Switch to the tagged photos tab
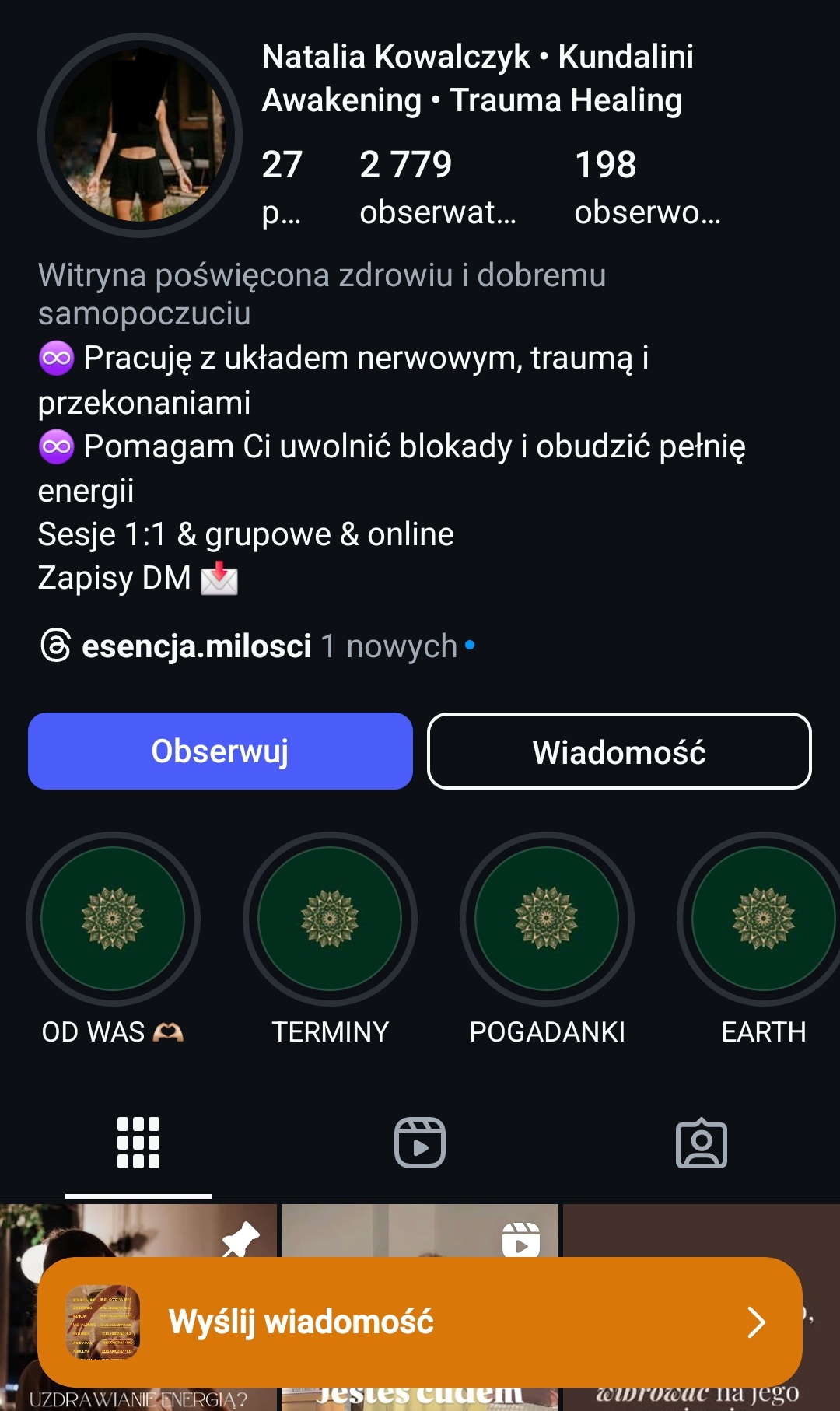The height and width of the screenshot is (1411, 840). pos(702,1143)
